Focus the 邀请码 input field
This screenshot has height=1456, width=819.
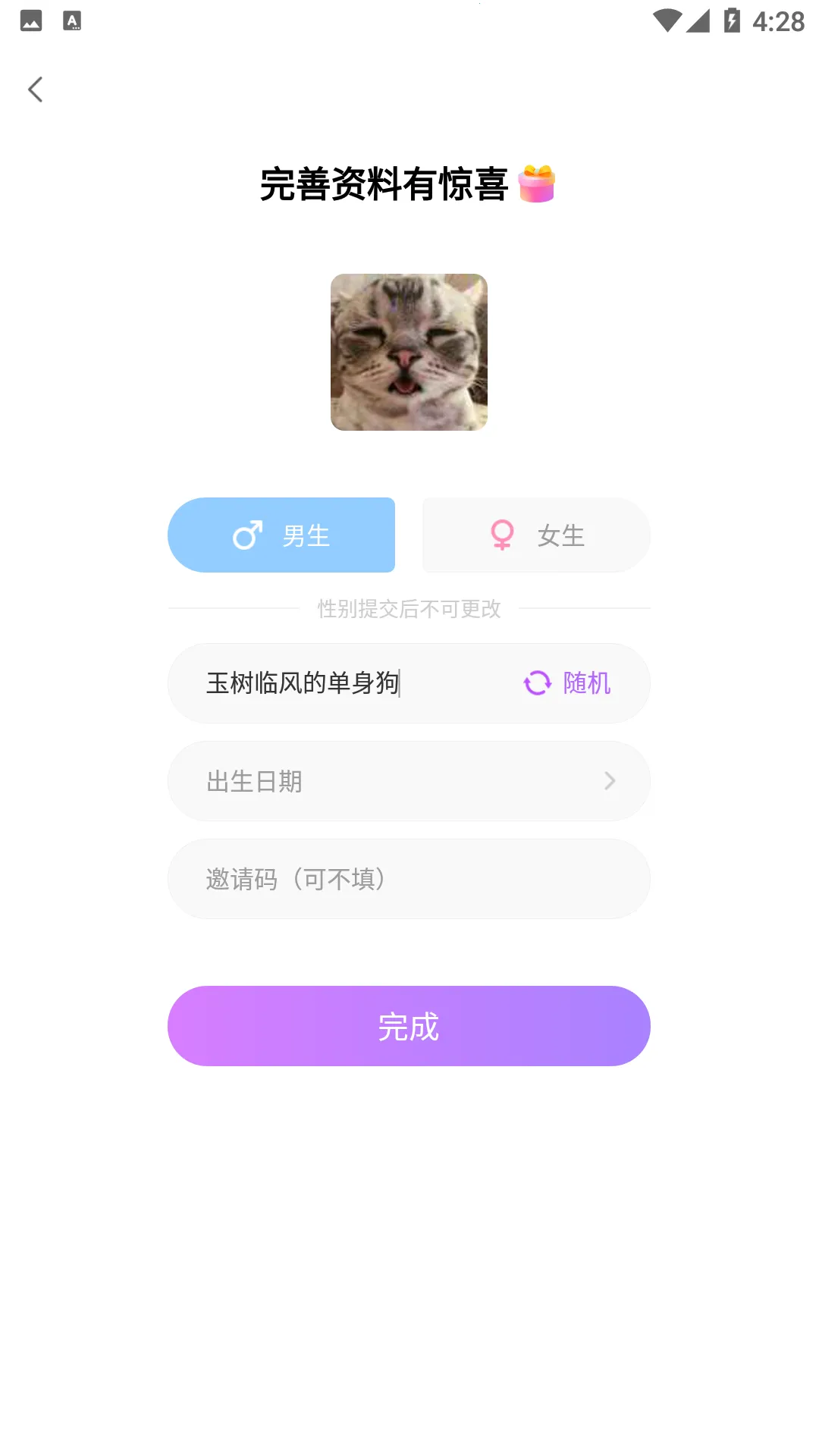[409, 879]
